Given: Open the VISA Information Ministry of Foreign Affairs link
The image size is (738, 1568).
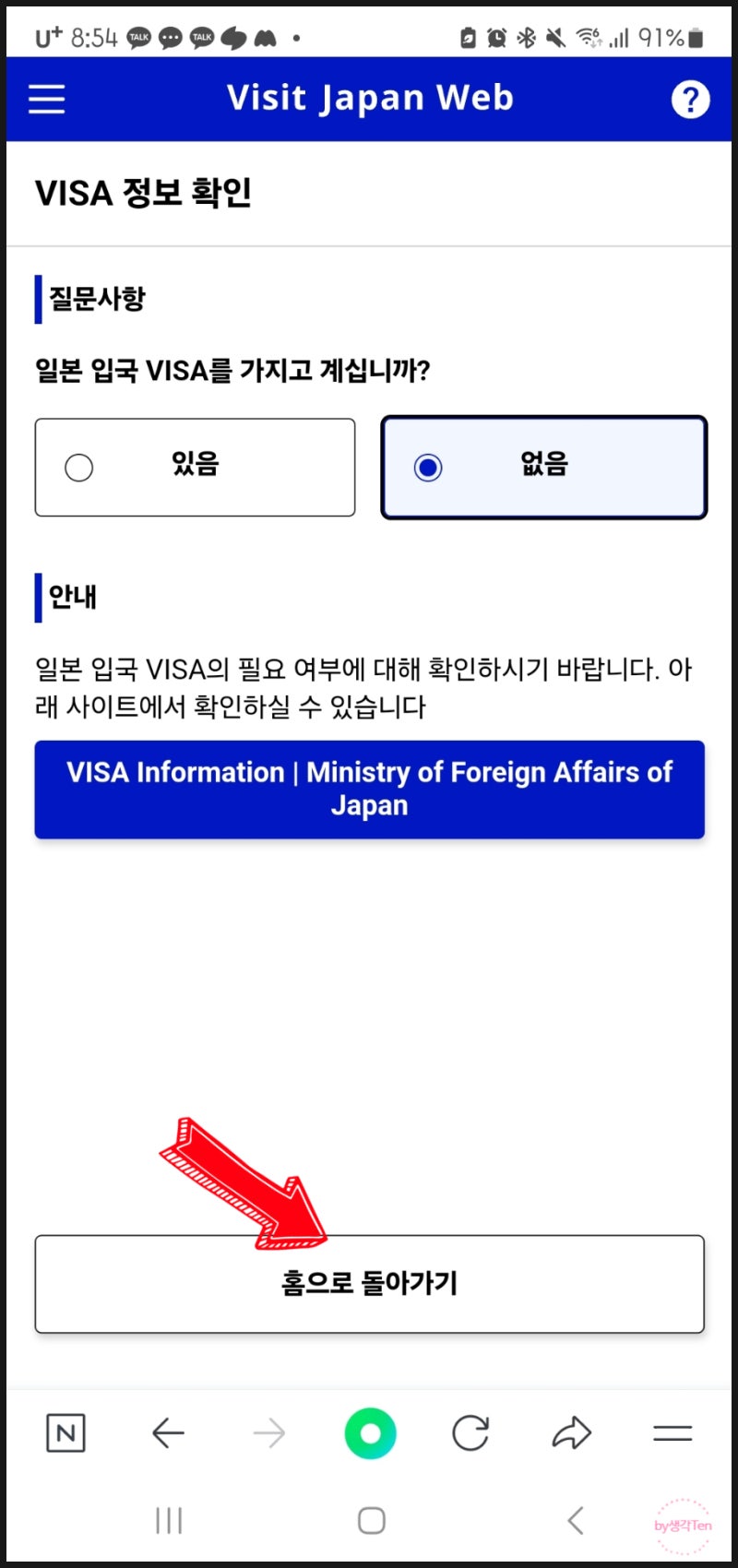Looking at the screenshot, I should coord(369,789).
